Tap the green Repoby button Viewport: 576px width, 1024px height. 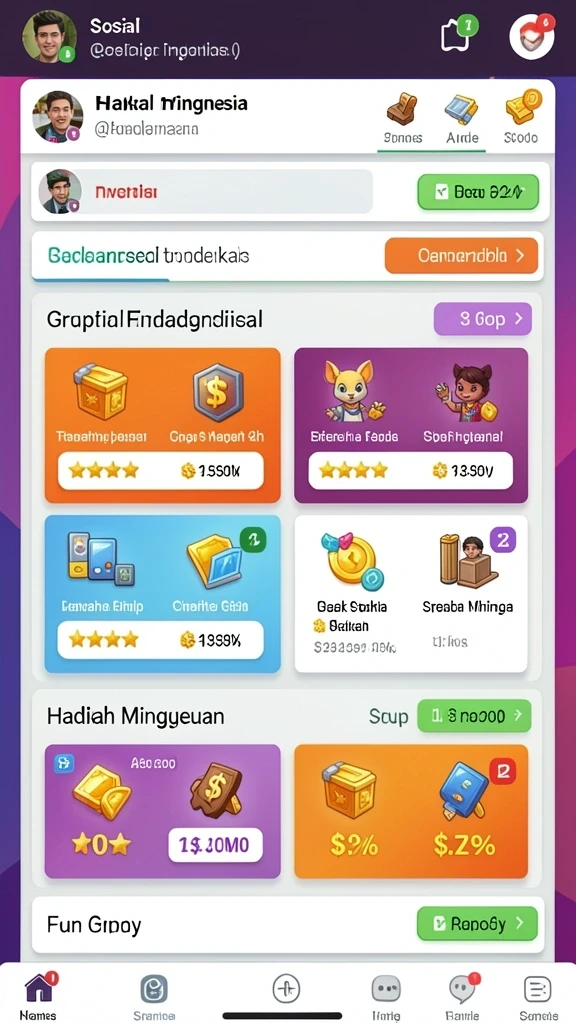(477, 923)
